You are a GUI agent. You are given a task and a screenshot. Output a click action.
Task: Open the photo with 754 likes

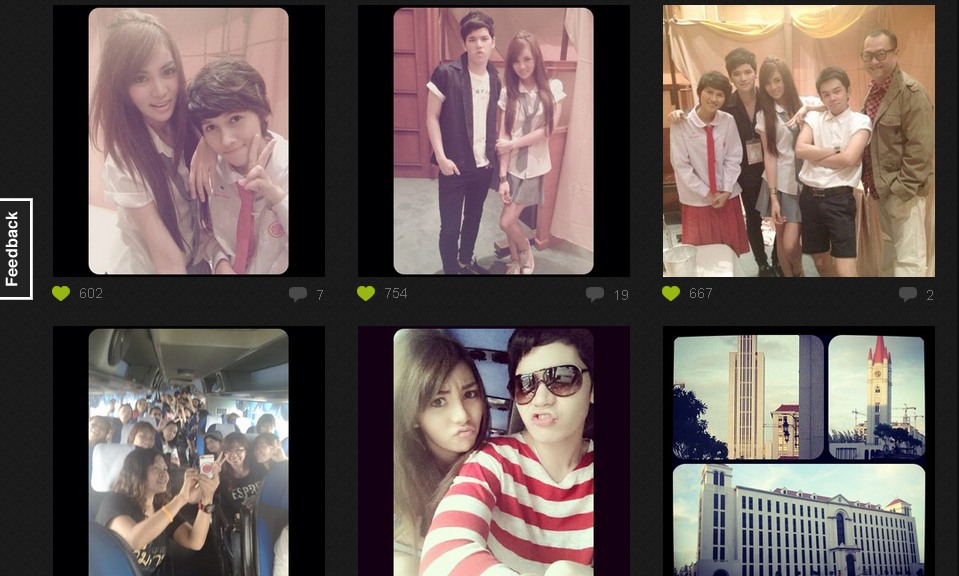[493, 141]
